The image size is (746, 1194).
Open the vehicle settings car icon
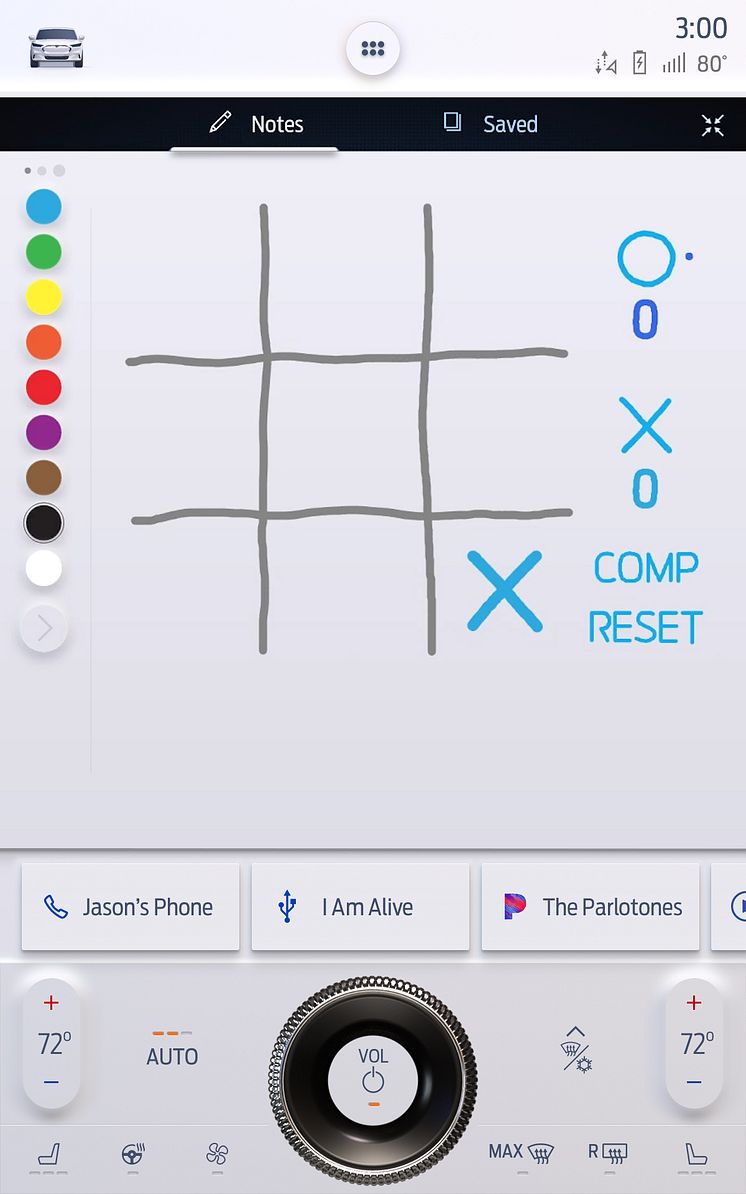pos(57,48)
